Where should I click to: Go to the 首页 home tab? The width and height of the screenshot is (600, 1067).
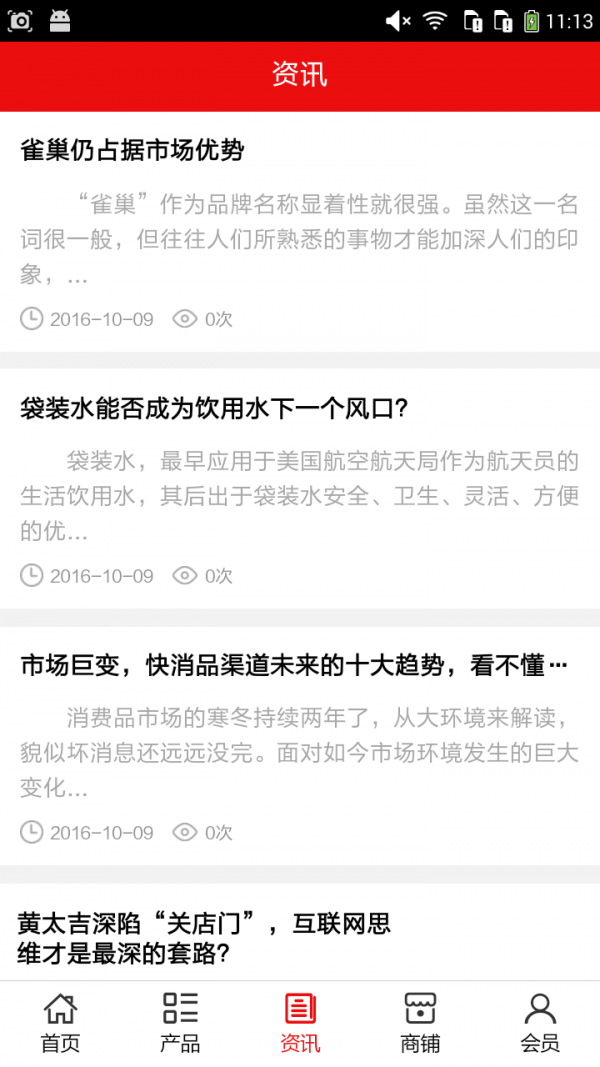pos(60,1023)
